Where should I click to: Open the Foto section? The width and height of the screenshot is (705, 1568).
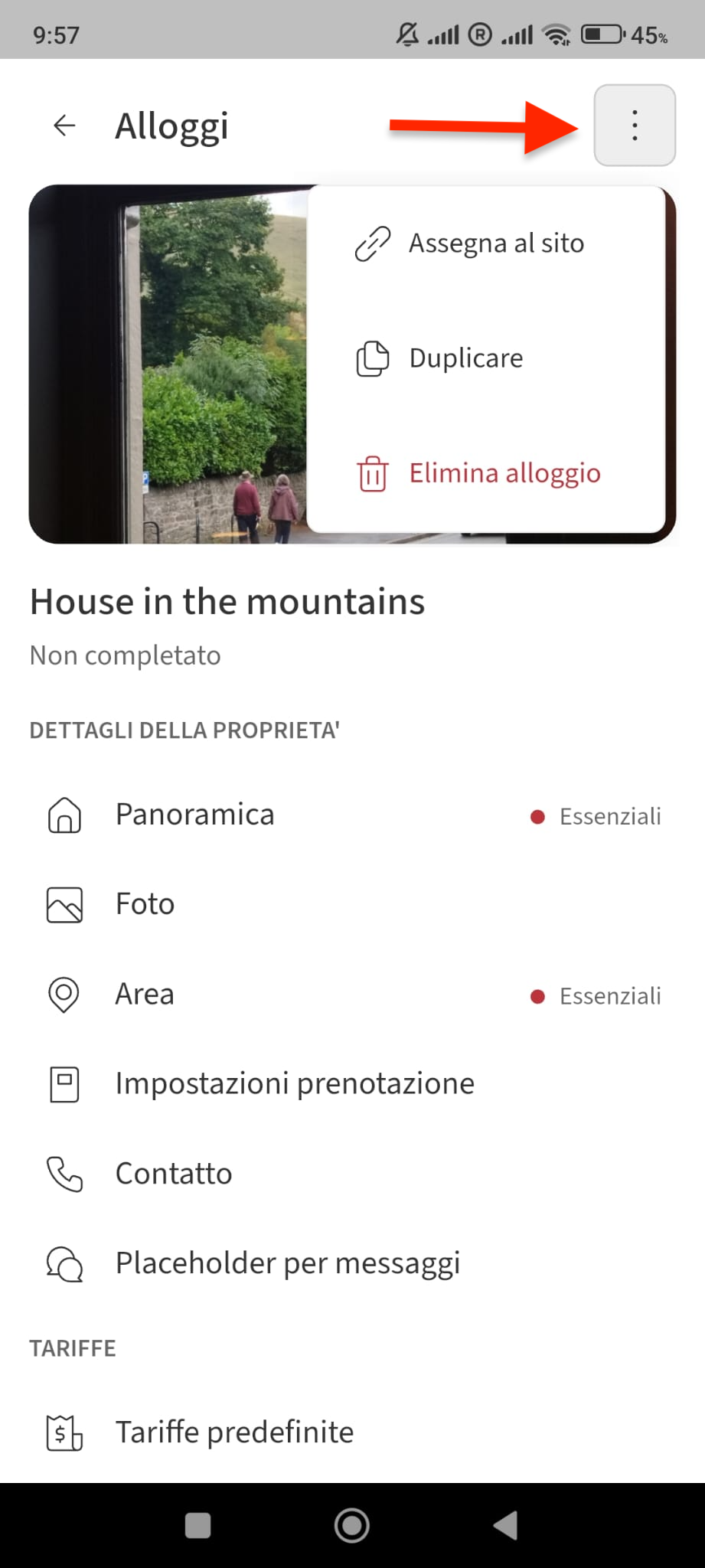(145, 904)
